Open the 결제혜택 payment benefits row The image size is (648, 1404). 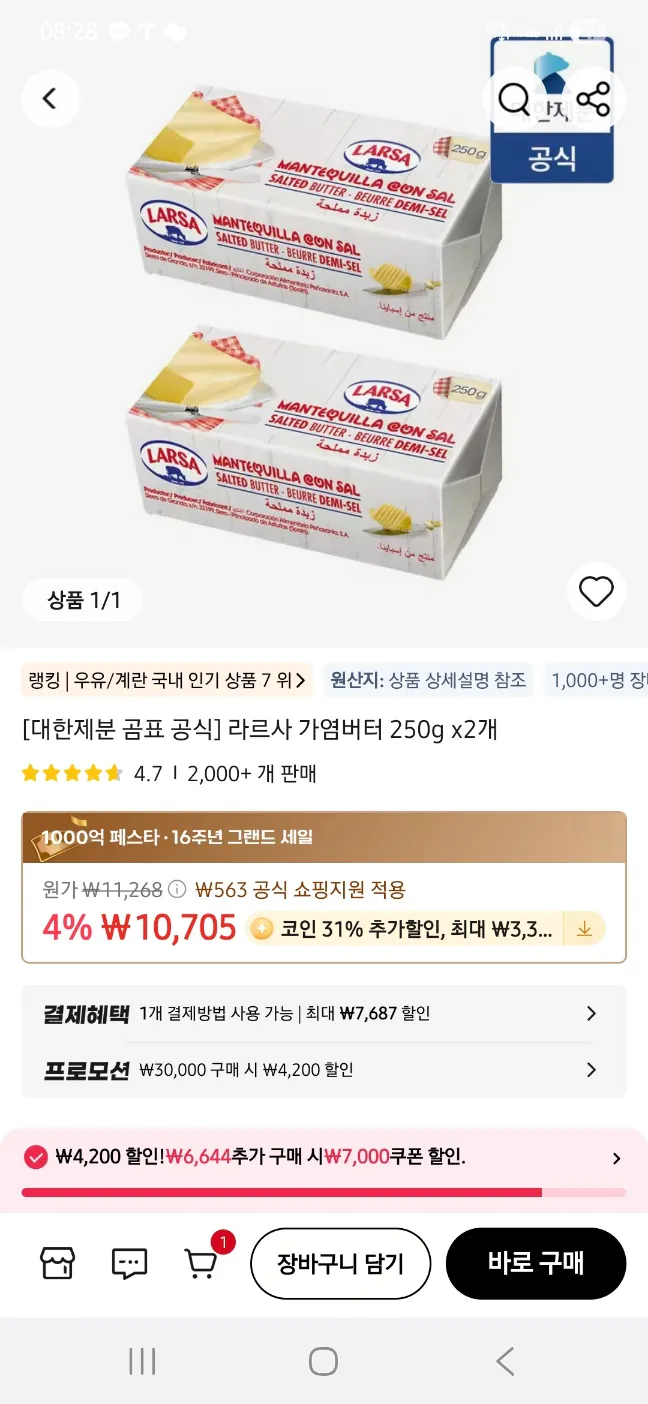(324, 1014)
